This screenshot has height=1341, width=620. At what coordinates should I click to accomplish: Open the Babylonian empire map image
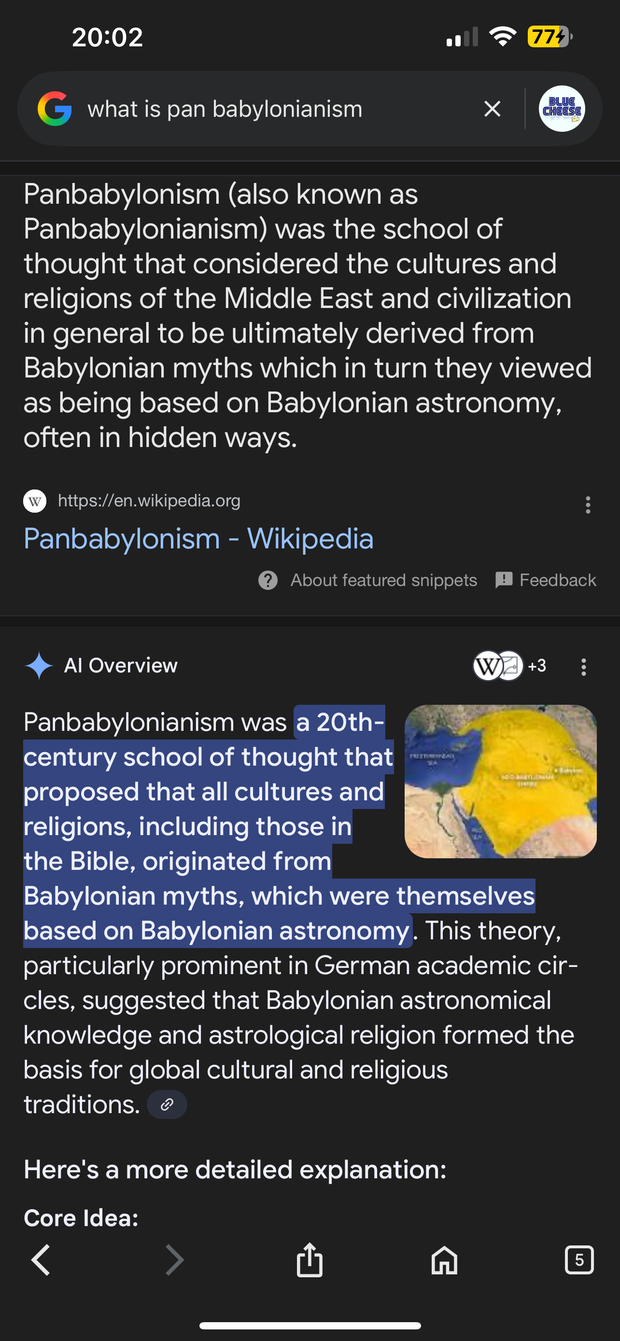tap(500, 781)
